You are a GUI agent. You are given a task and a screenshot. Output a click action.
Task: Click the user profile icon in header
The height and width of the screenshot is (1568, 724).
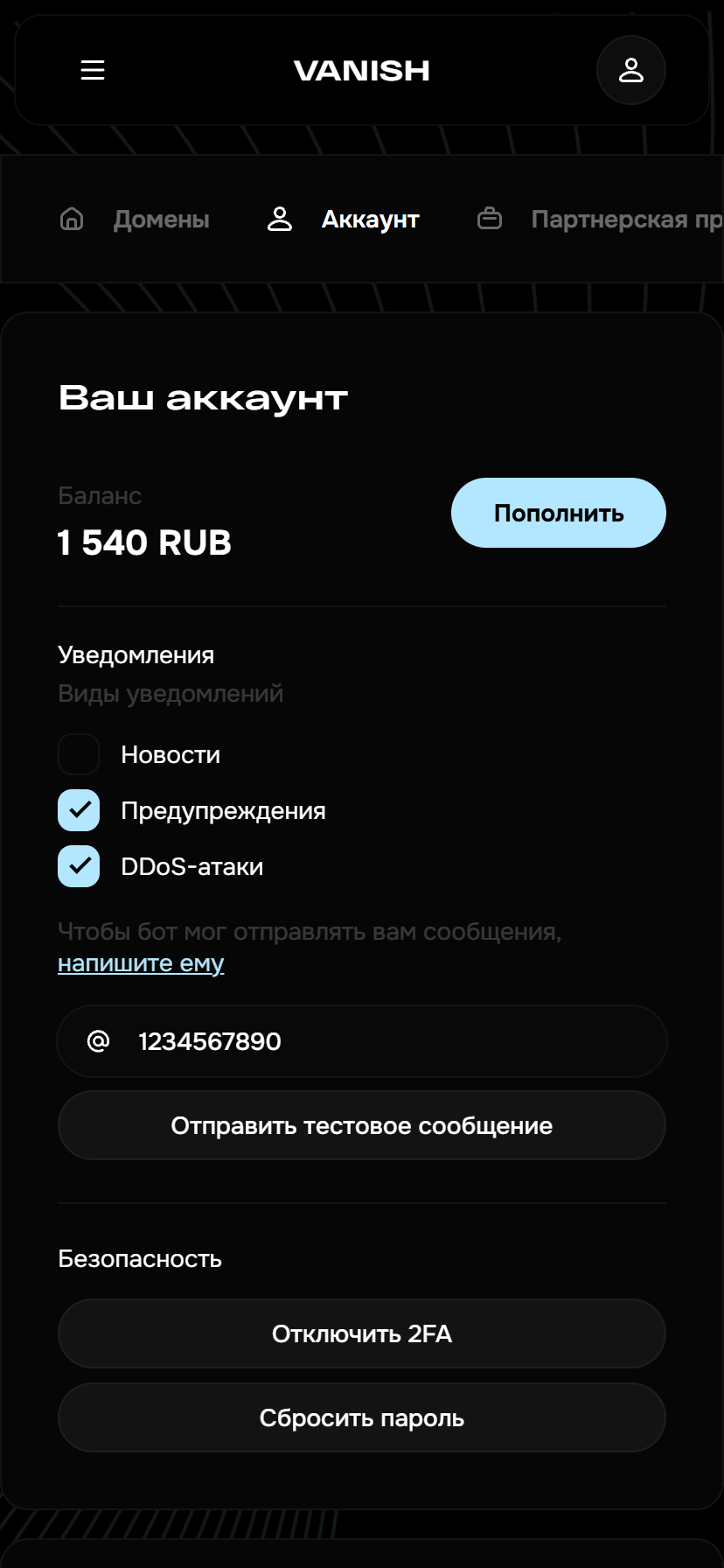630,70
